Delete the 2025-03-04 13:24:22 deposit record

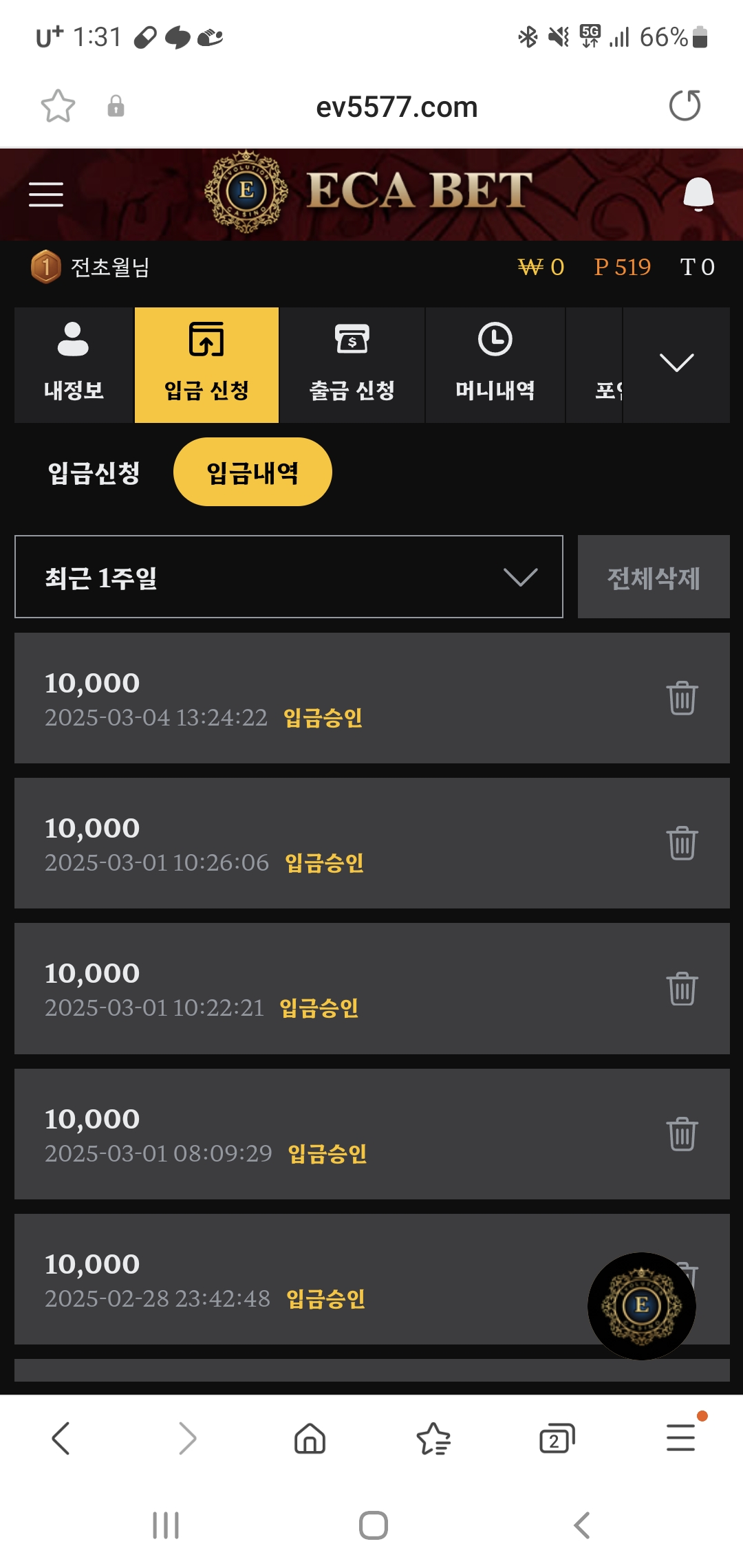[682, 698]
